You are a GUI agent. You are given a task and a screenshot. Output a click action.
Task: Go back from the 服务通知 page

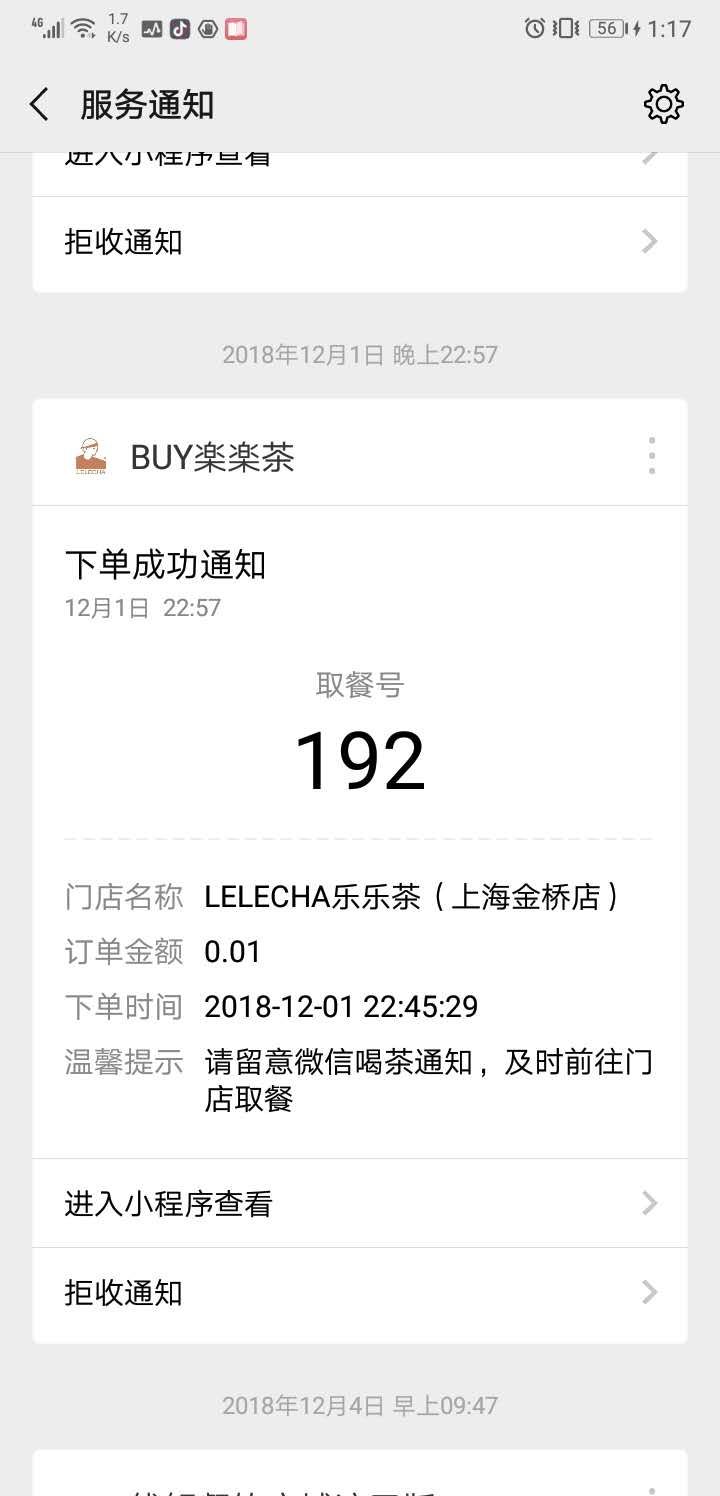[39, 105]
